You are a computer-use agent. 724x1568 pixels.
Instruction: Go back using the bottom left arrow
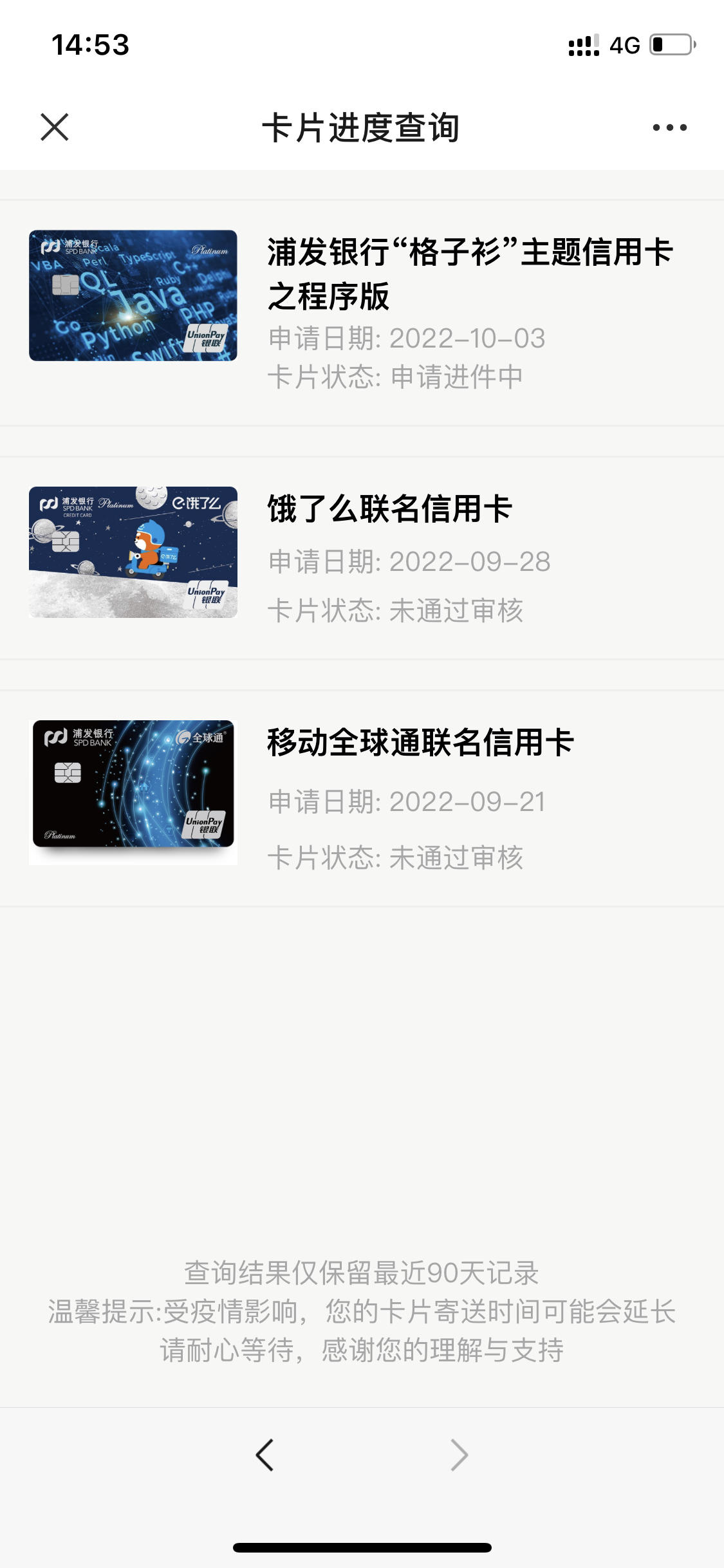[x=265, y=1455]
